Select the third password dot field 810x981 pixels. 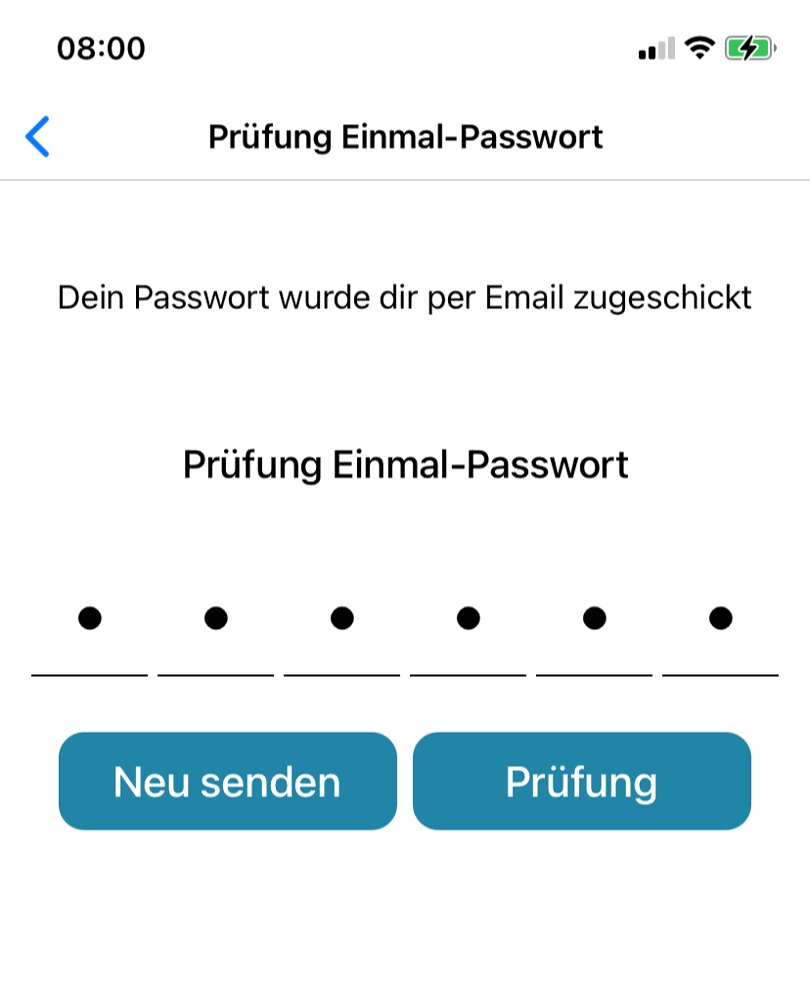pos(341,620)
